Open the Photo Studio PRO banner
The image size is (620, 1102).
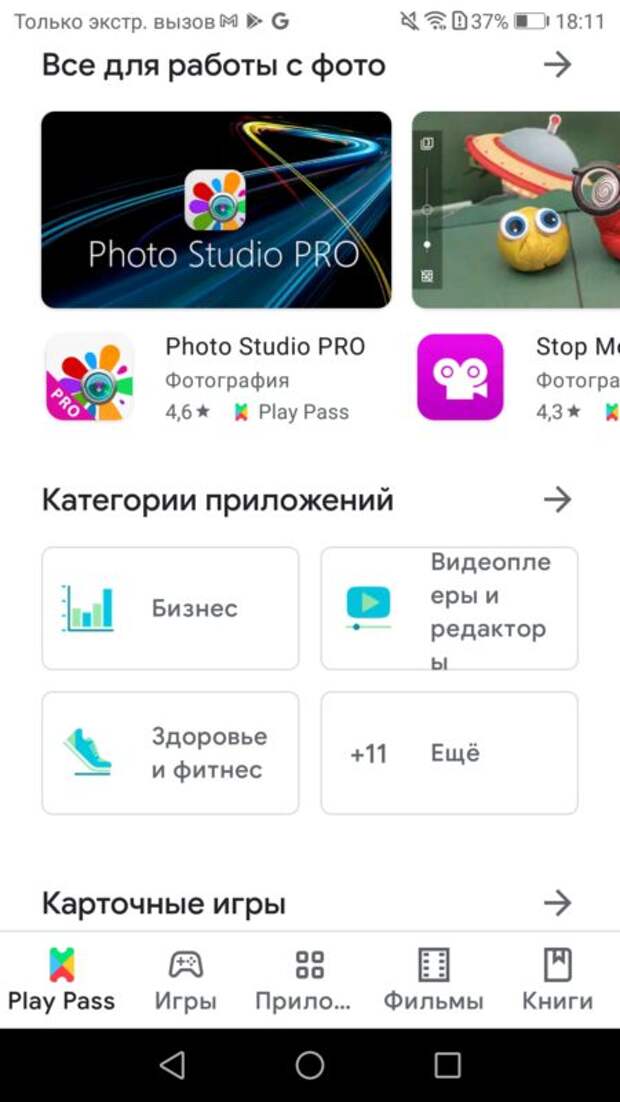coord(217,209)
